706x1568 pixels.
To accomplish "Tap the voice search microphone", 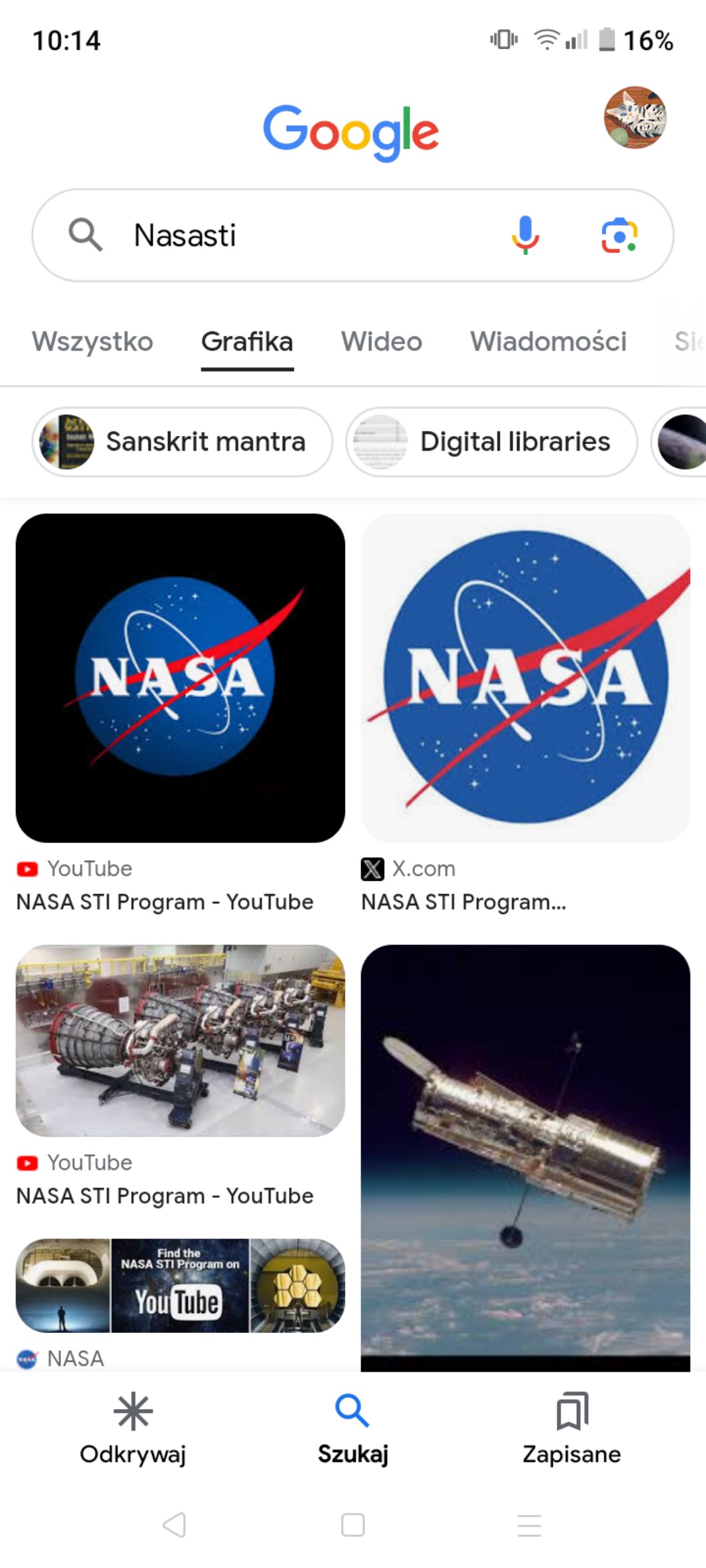I will point(525,235).
